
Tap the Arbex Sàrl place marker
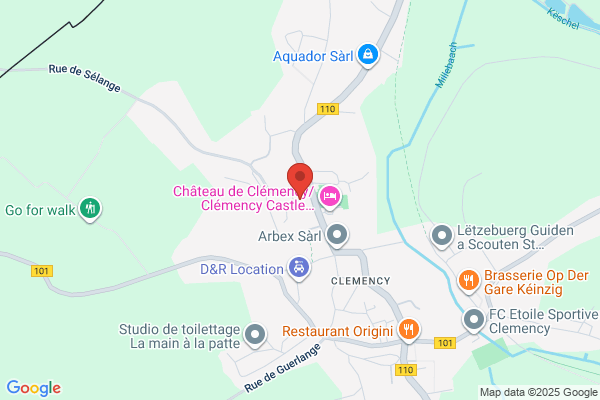click(337, 235)
